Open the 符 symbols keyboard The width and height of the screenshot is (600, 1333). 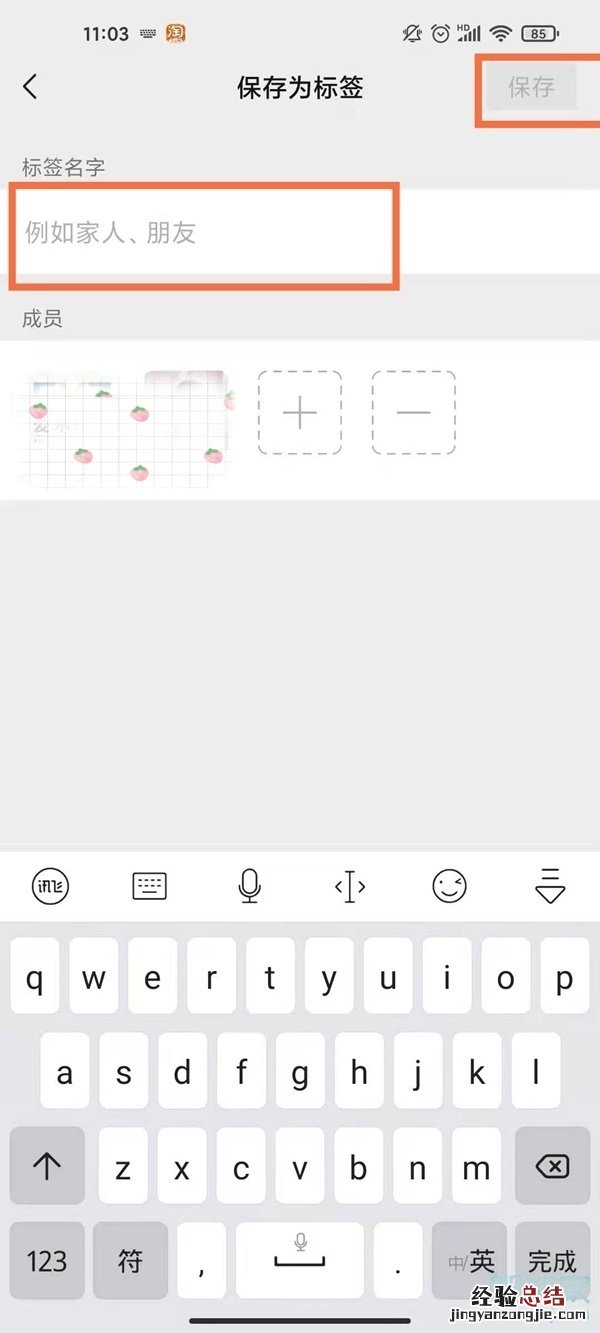(x=130, y=1260)
